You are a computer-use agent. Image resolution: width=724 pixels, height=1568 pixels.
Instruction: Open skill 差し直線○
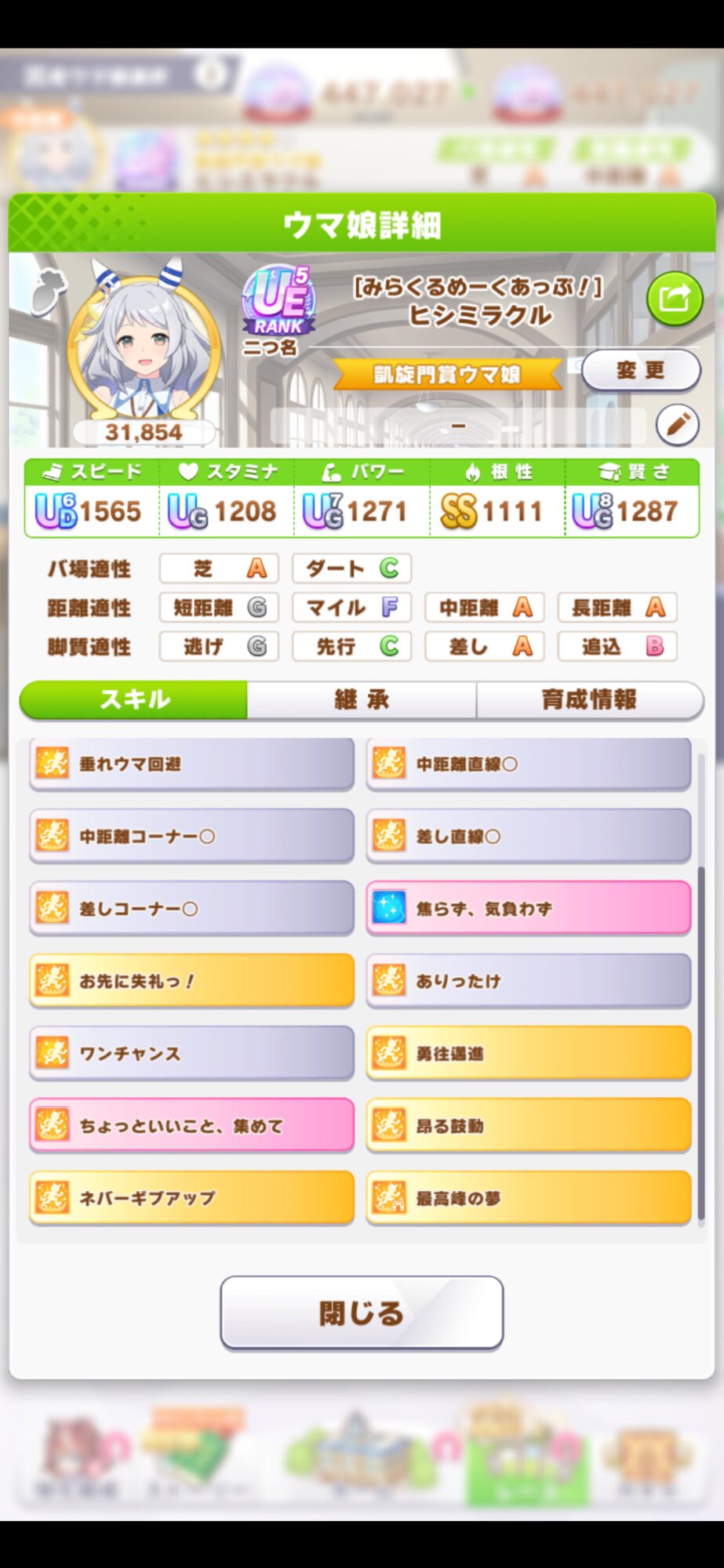coord(528,837)
